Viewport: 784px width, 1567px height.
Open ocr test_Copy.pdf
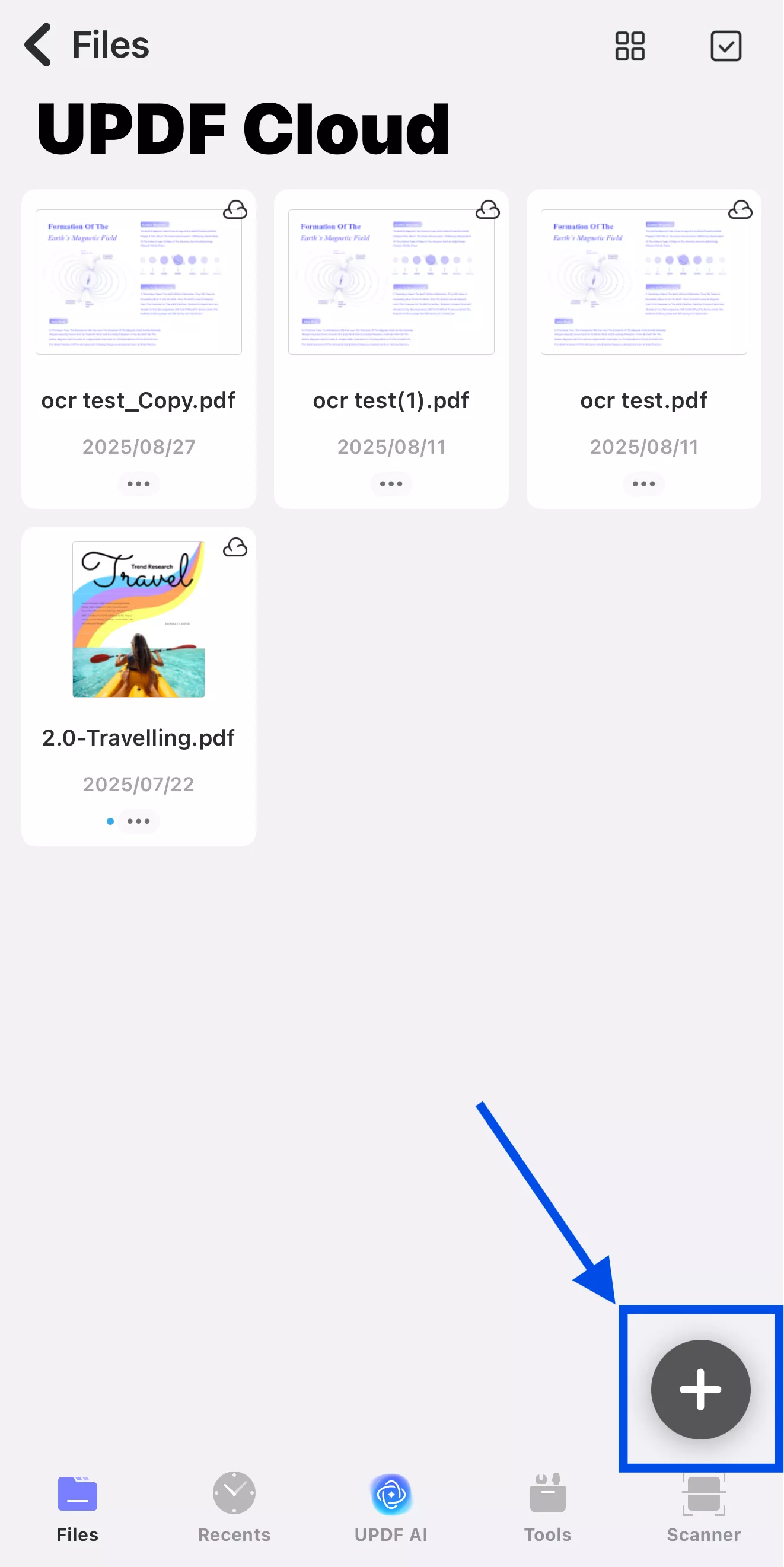(139, 283)
